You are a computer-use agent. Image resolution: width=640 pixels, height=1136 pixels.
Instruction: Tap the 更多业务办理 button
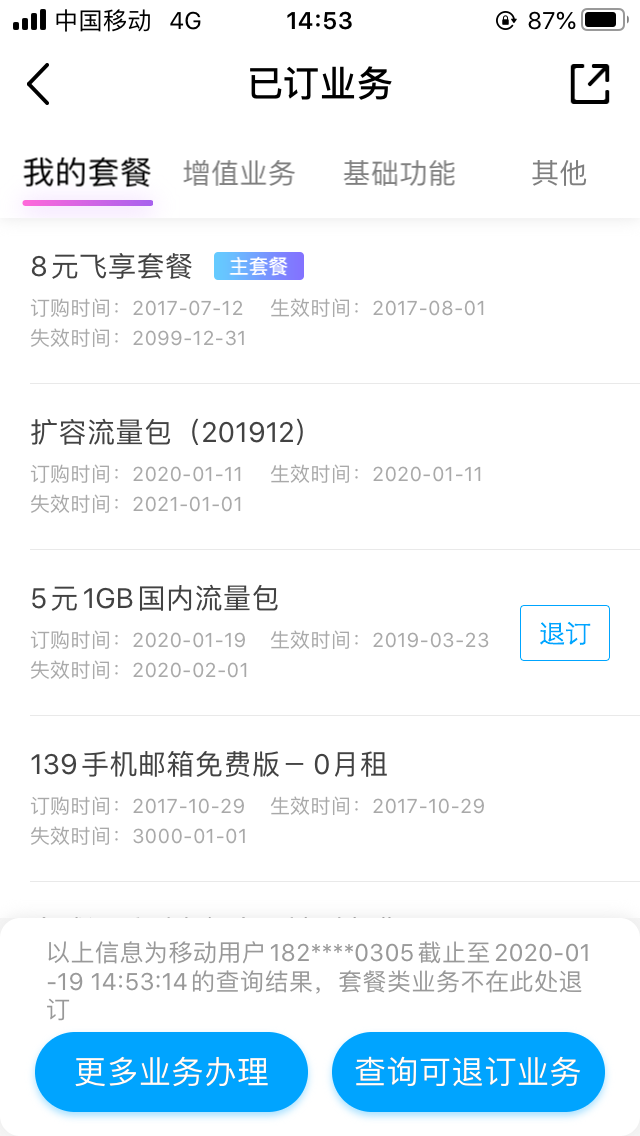coord(171,1072)
